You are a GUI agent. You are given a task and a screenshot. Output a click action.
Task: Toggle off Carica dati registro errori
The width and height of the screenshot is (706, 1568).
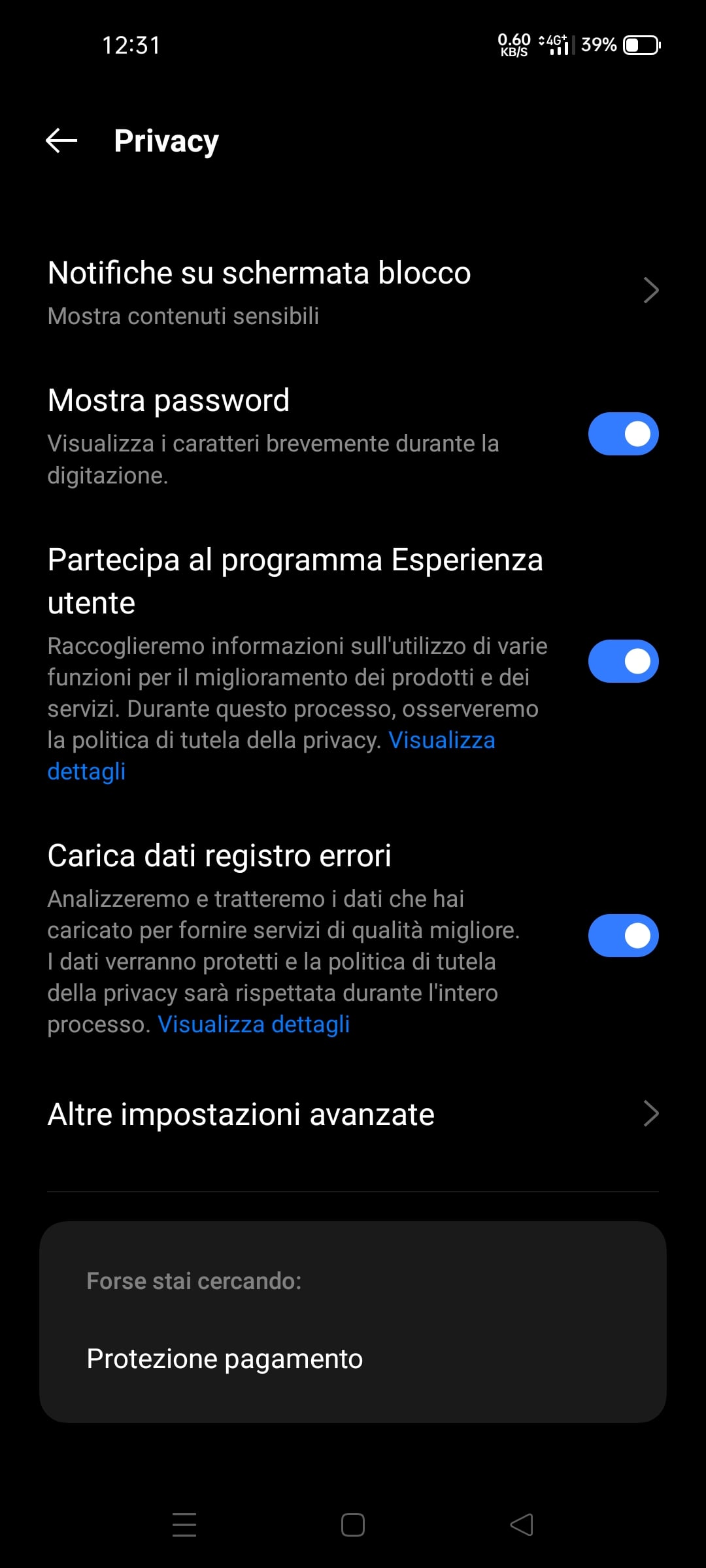(623, 936)
